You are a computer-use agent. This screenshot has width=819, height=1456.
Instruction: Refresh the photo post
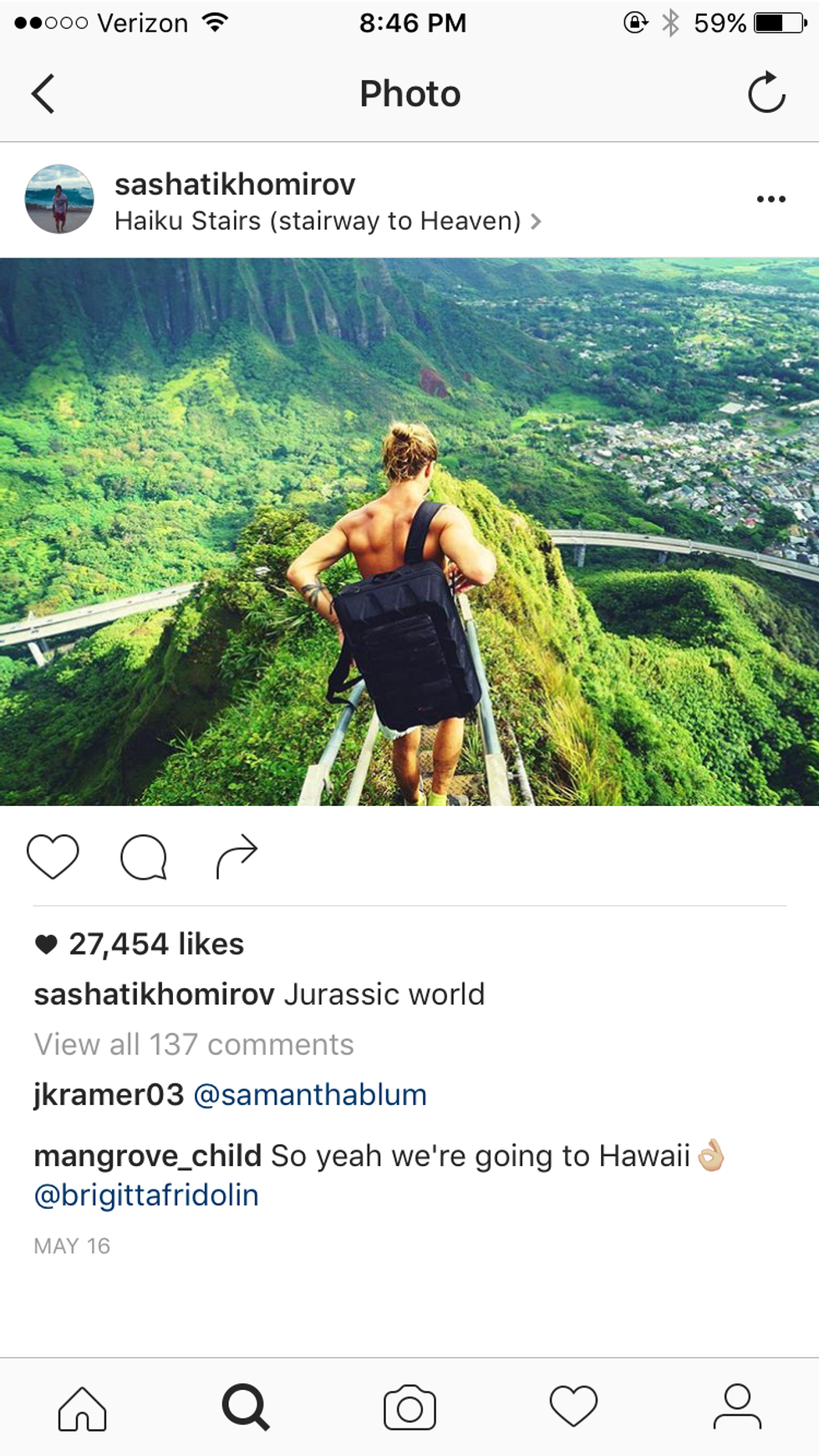[766, 94]
